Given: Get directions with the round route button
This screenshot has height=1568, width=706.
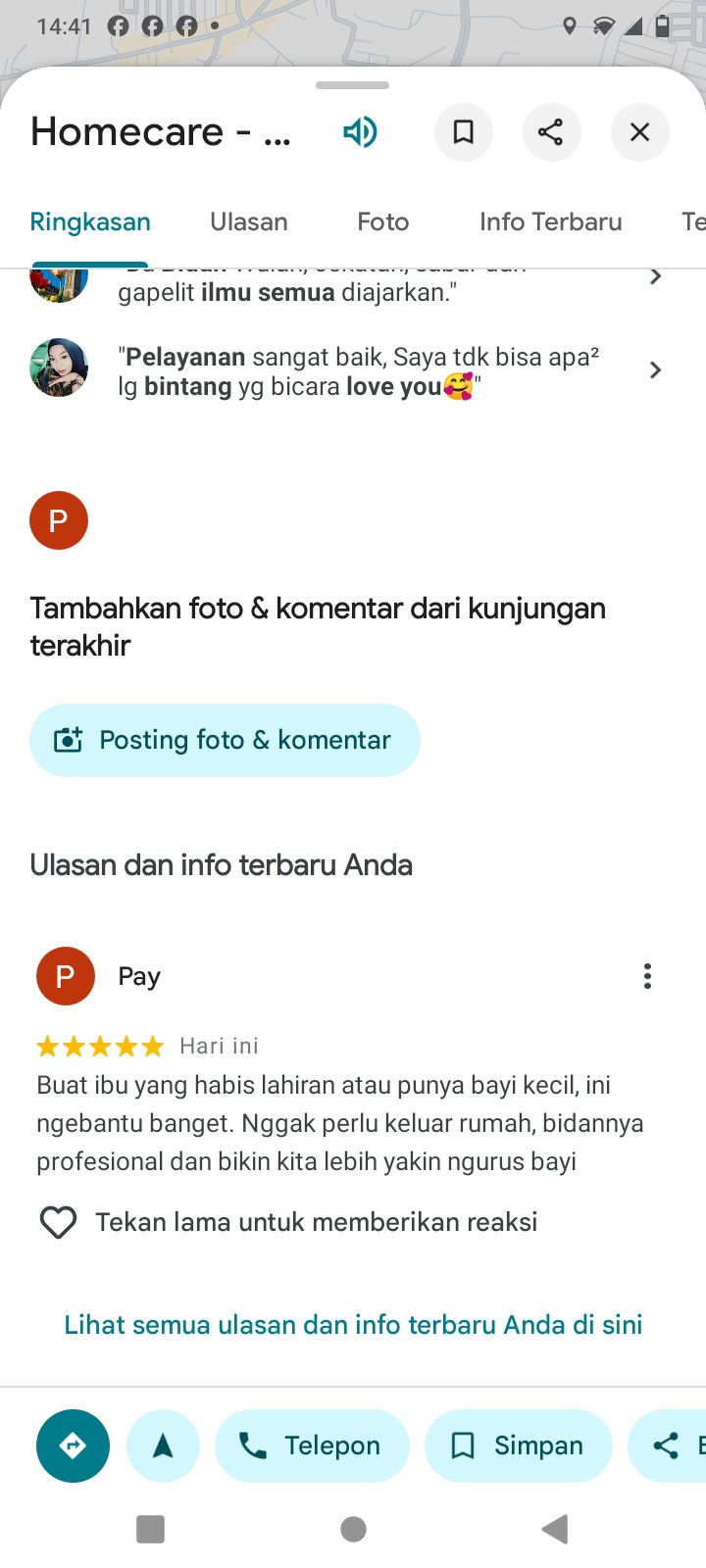Looking at the screenshot, I should (x=73, y=1445).
